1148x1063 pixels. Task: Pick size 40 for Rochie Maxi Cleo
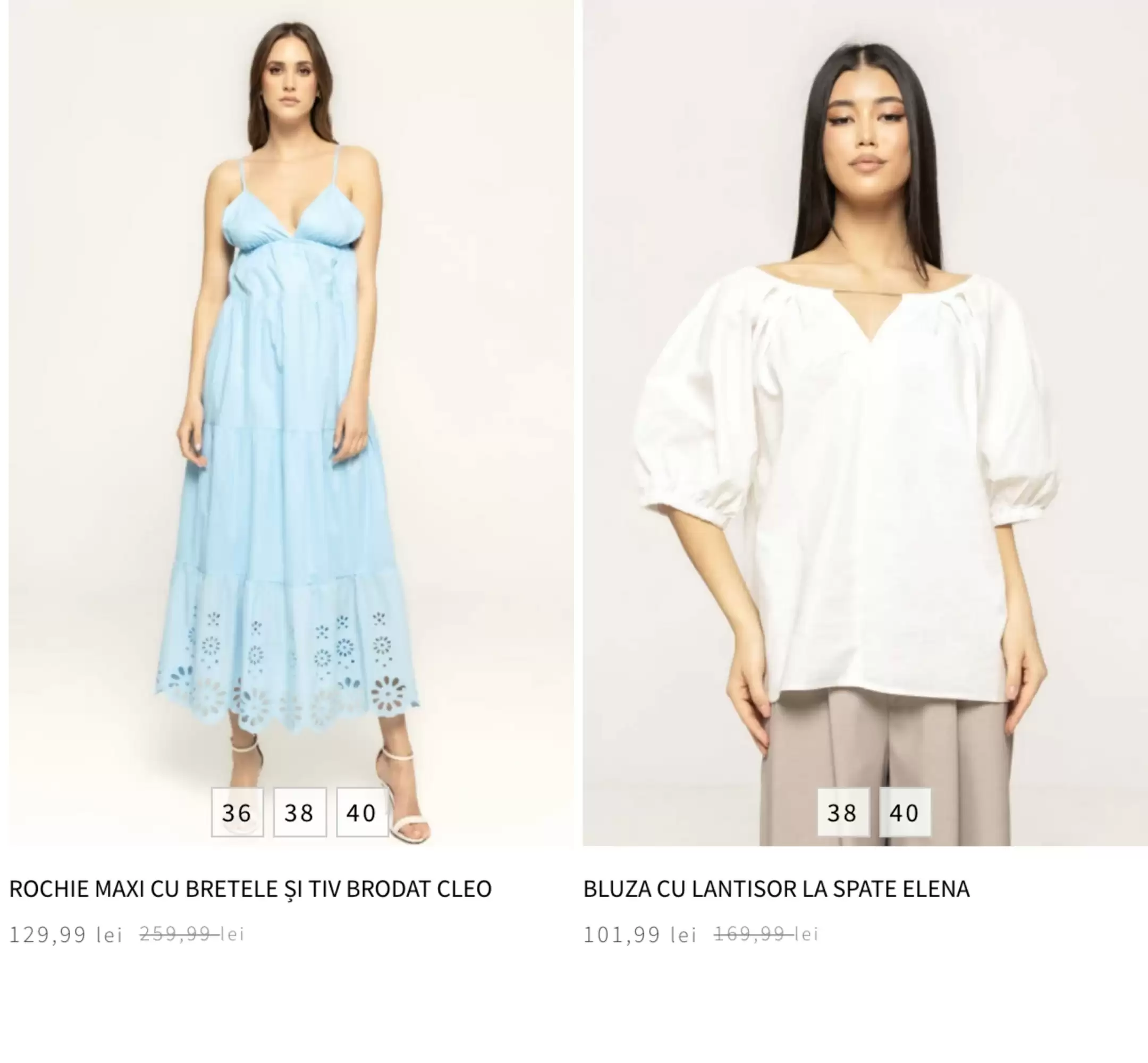tap(361, 812)
